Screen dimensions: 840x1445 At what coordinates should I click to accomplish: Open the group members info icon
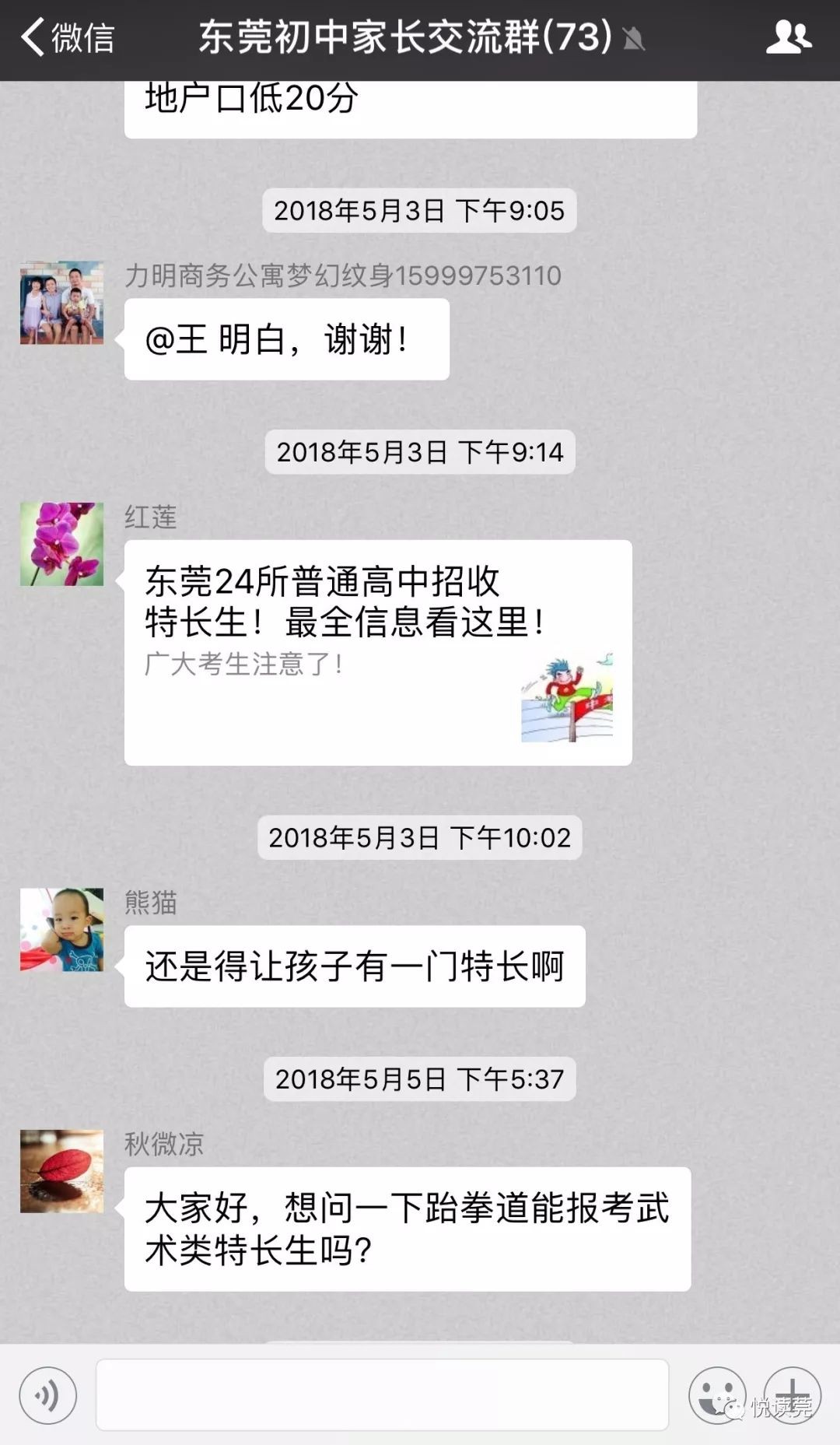788,37
